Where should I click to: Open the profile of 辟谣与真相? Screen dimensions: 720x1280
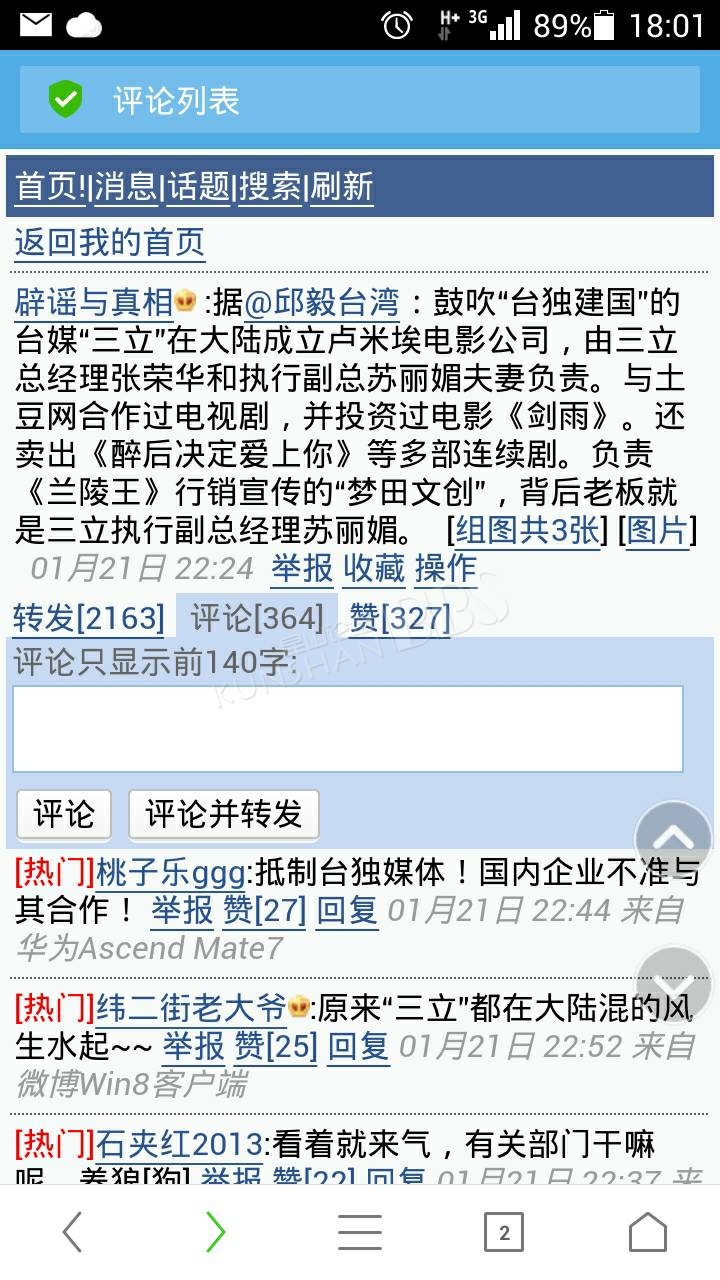pos(94,301)
